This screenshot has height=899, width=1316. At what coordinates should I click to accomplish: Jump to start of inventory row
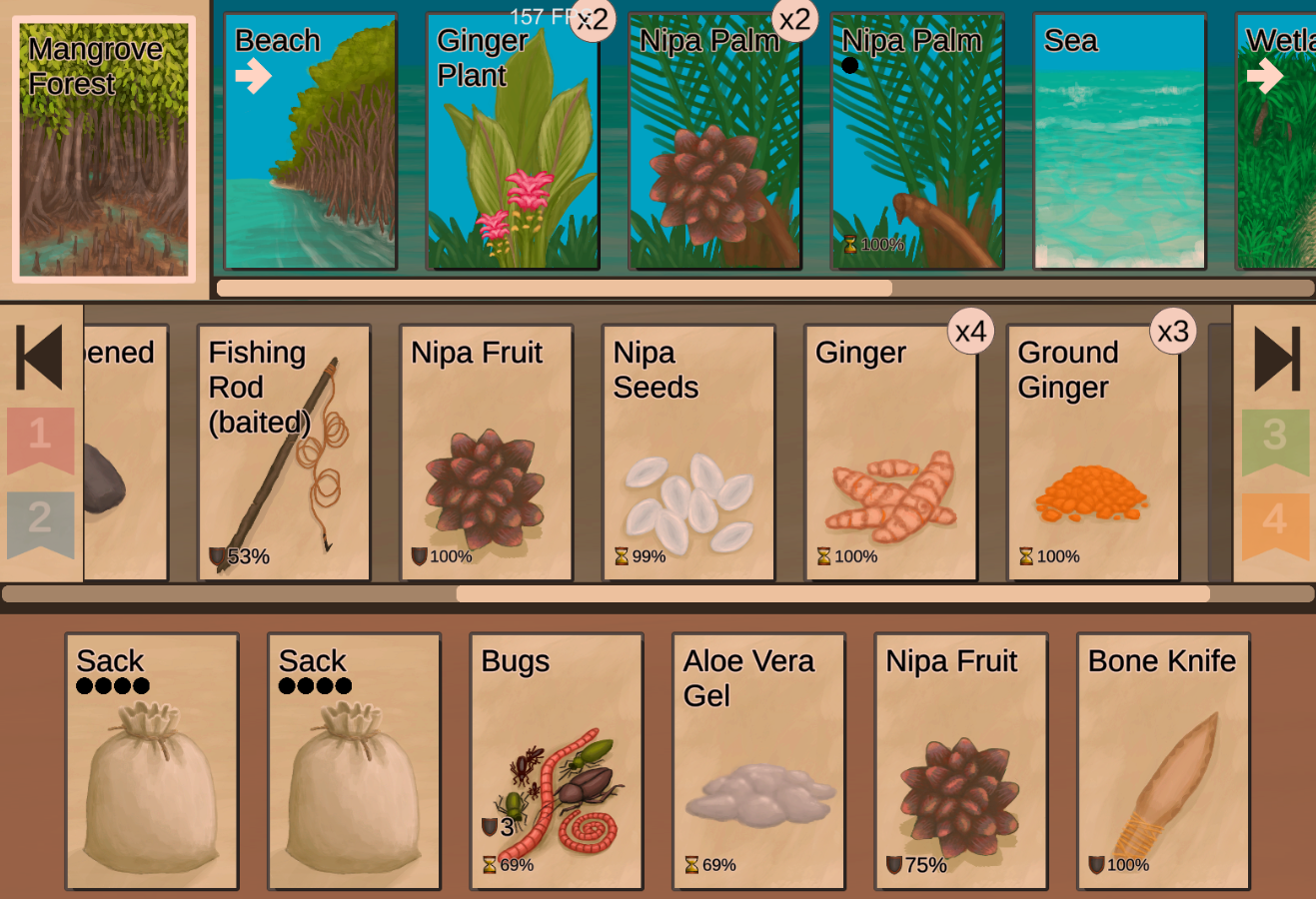[x=40, y=358]
